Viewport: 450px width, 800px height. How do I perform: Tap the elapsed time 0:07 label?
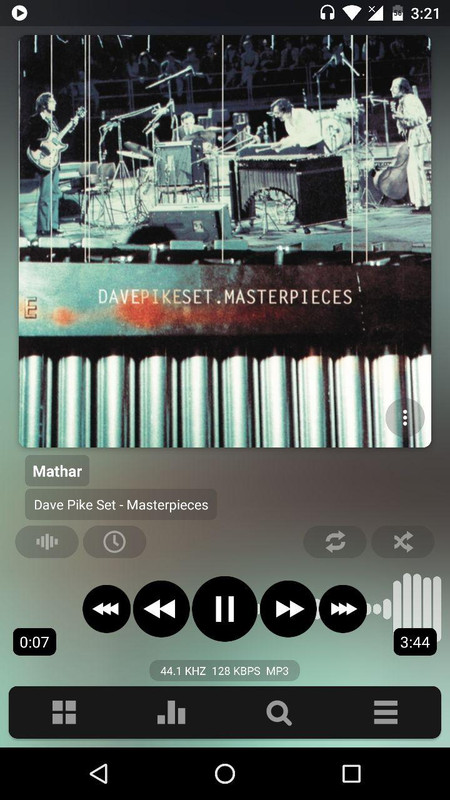tap(34, 642)
